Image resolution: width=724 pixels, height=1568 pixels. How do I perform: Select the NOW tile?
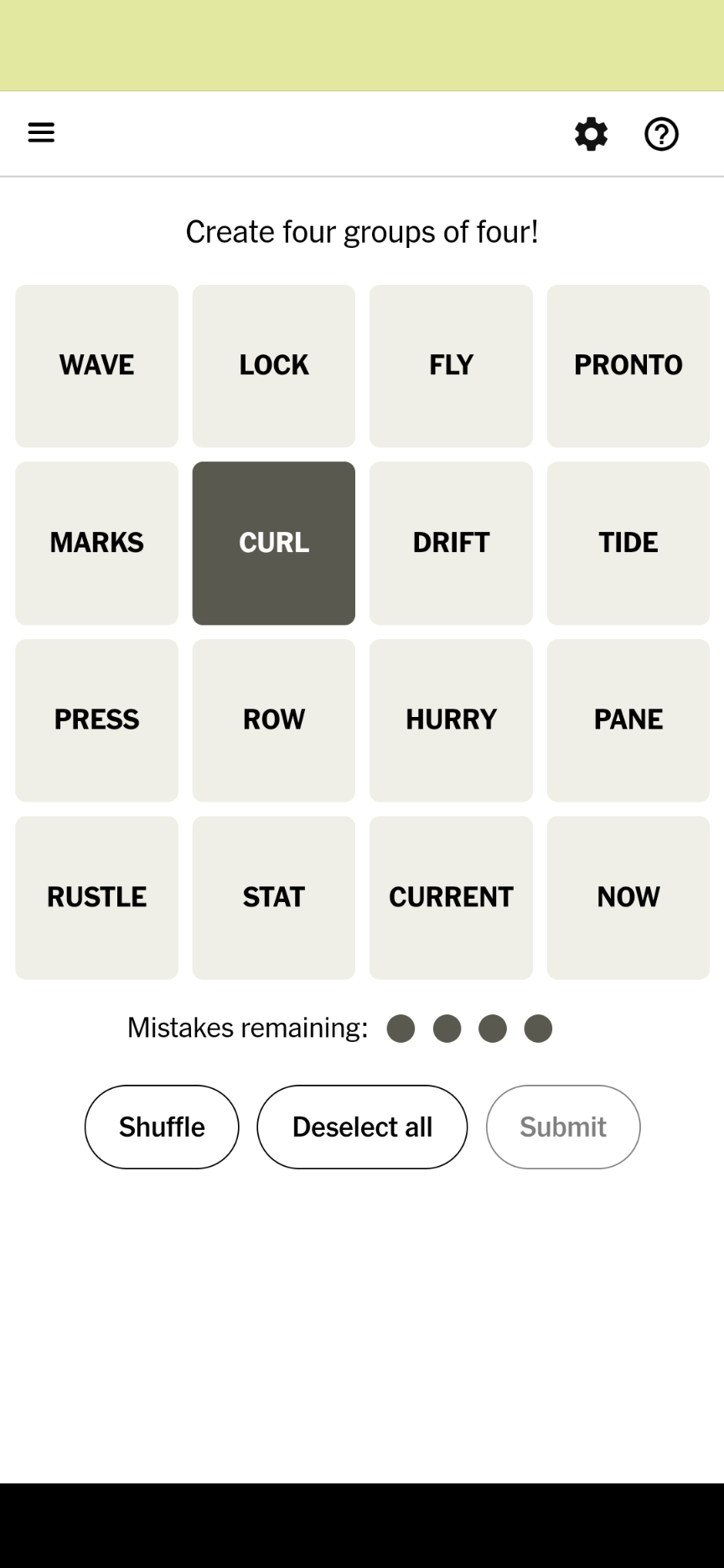[628, 897]
